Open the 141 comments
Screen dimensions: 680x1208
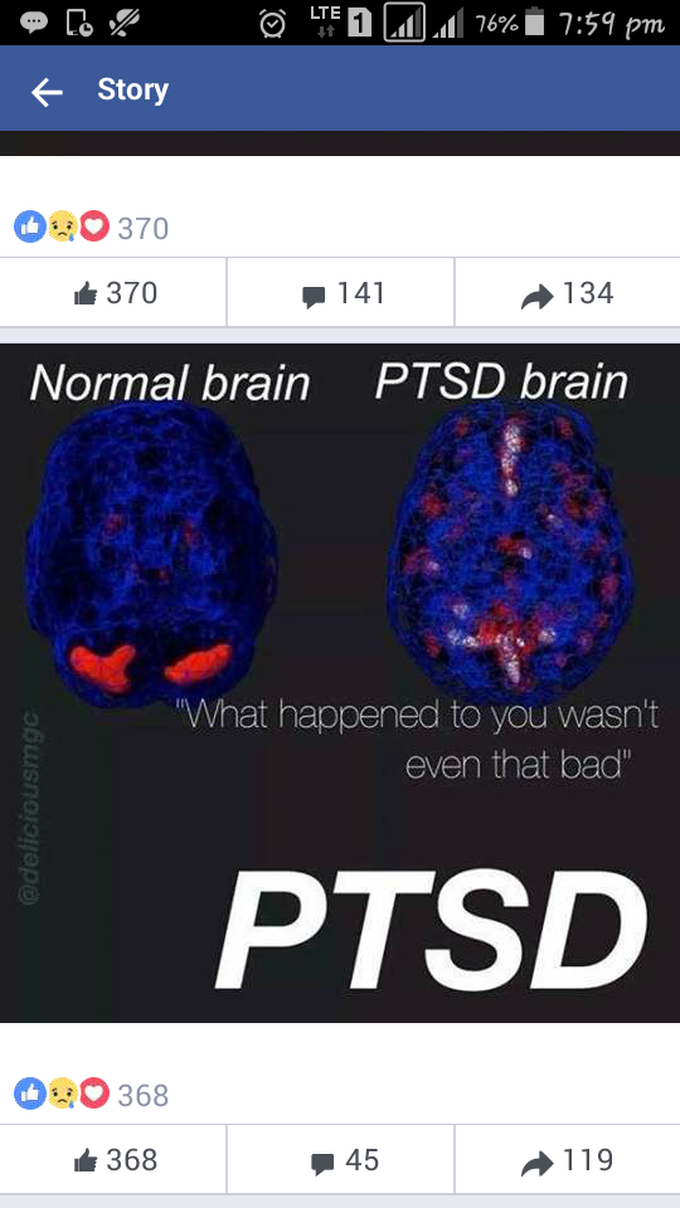(340, 293)
